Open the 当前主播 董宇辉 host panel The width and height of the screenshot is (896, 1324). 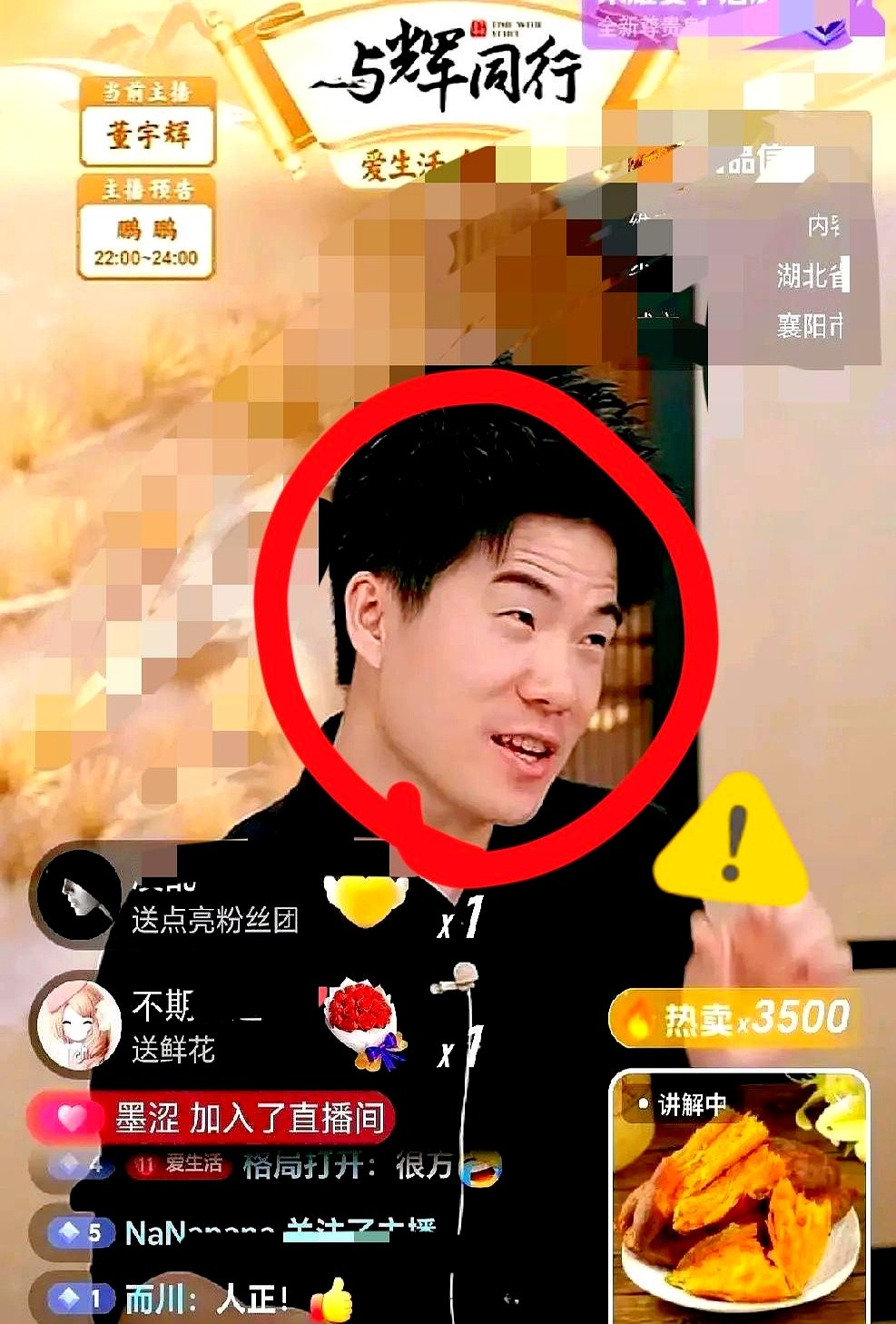pos(147,124)
